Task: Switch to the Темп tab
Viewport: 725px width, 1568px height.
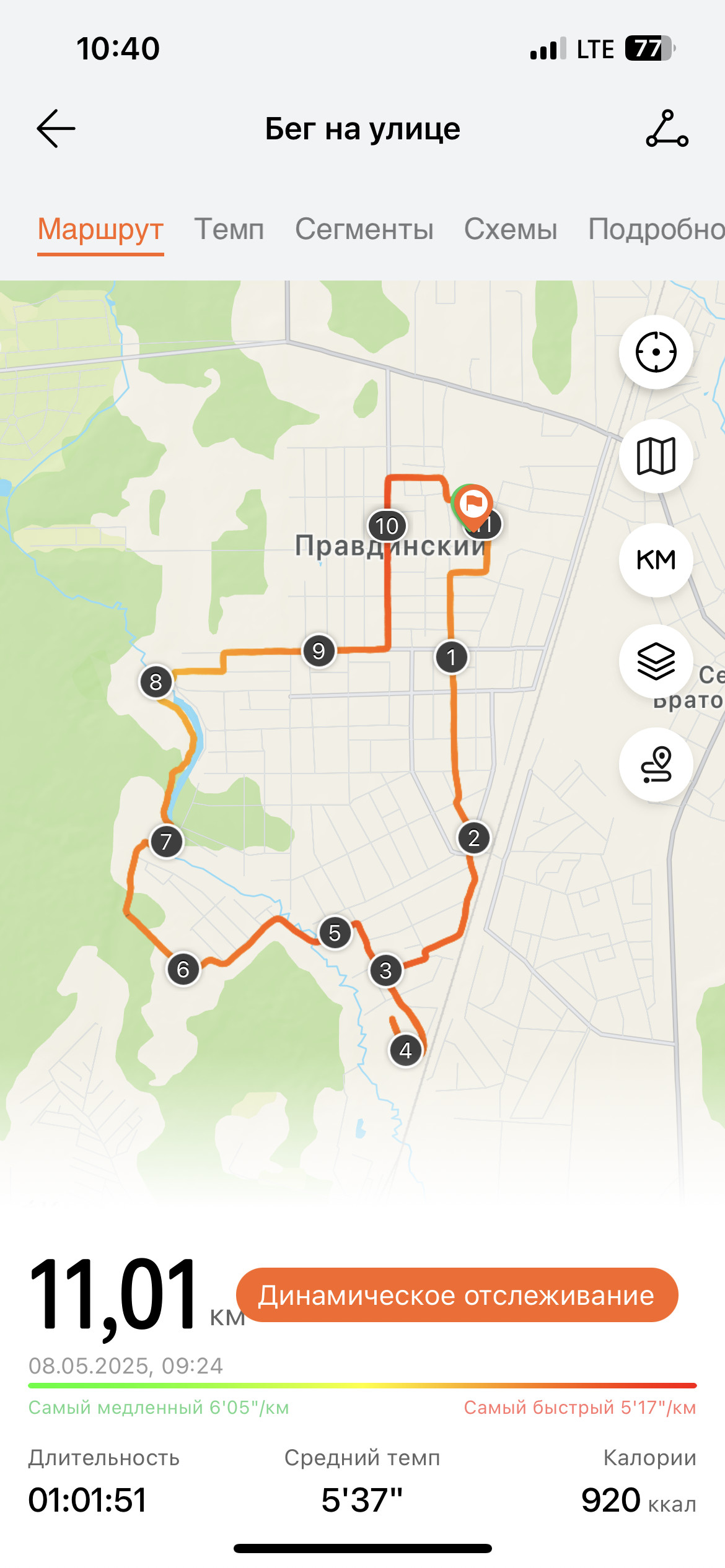Action: tap(229, 229)
